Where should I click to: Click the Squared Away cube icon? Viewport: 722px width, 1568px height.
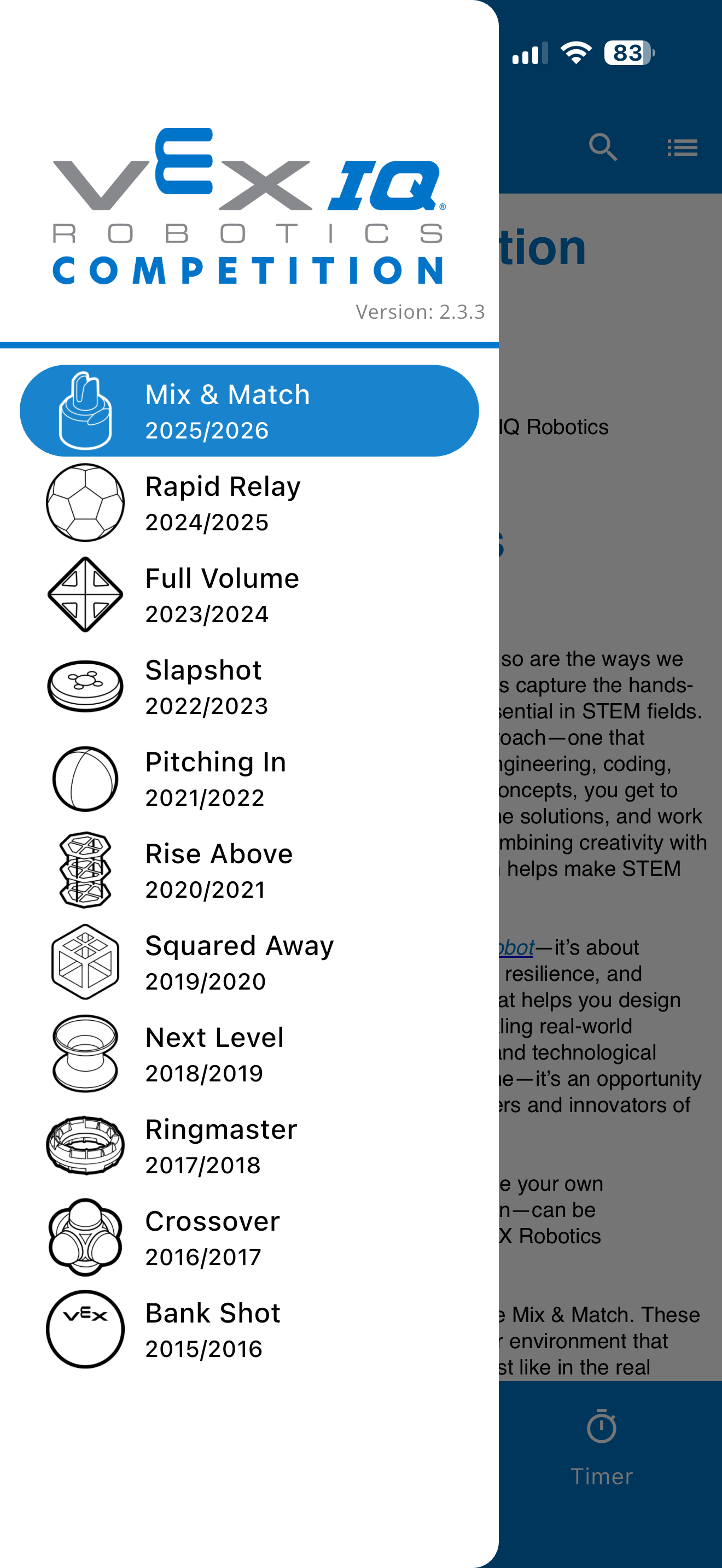84,962
